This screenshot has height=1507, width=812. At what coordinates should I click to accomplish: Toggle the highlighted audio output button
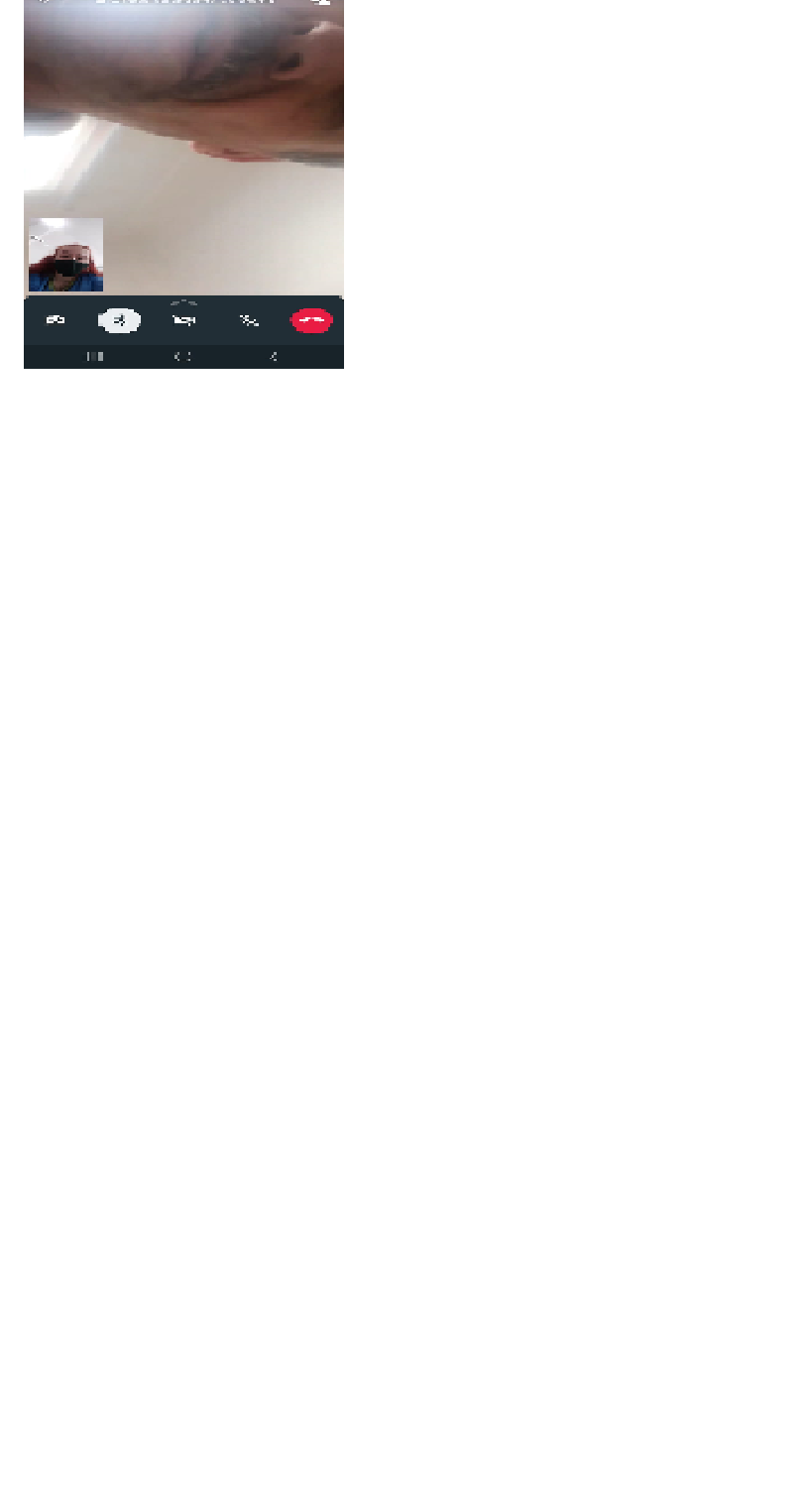(119, 320)
